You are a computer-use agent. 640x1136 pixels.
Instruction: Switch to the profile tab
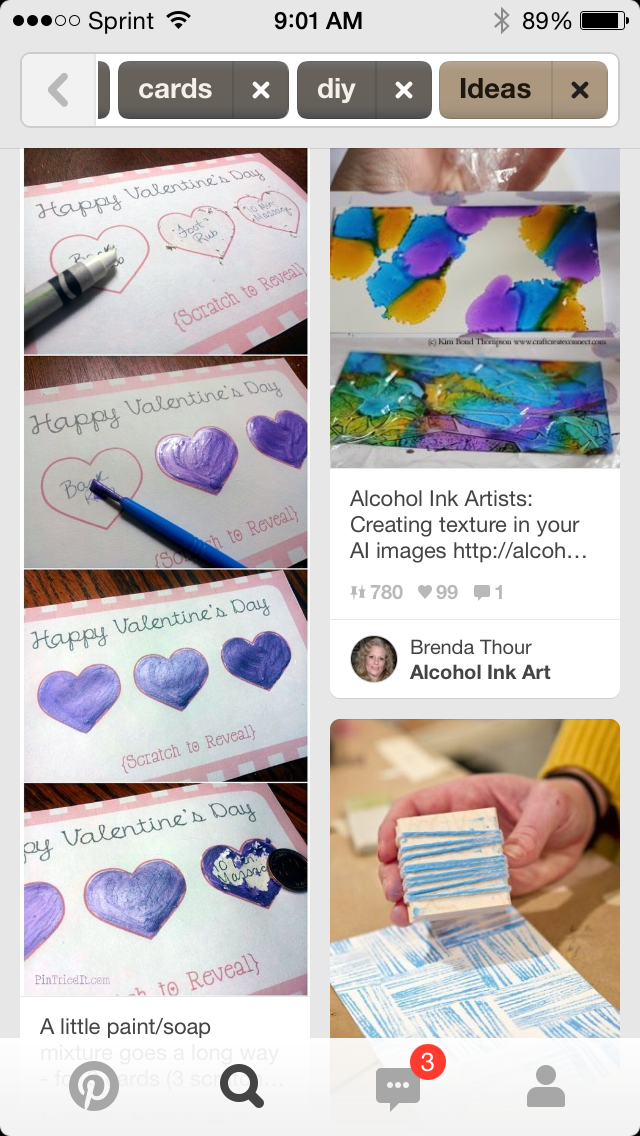point(546,1086)
